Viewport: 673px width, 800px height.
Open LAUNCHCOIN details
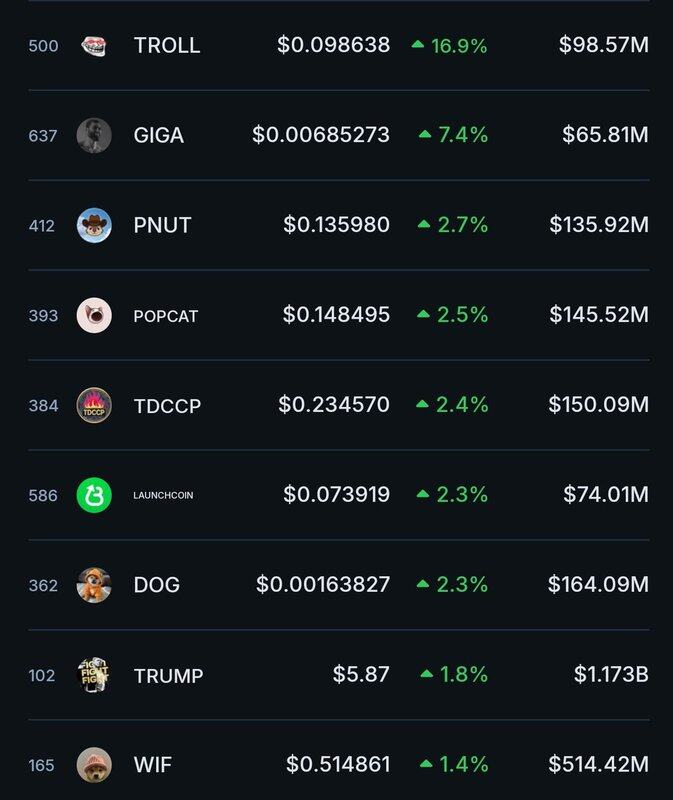pos(163,495)
